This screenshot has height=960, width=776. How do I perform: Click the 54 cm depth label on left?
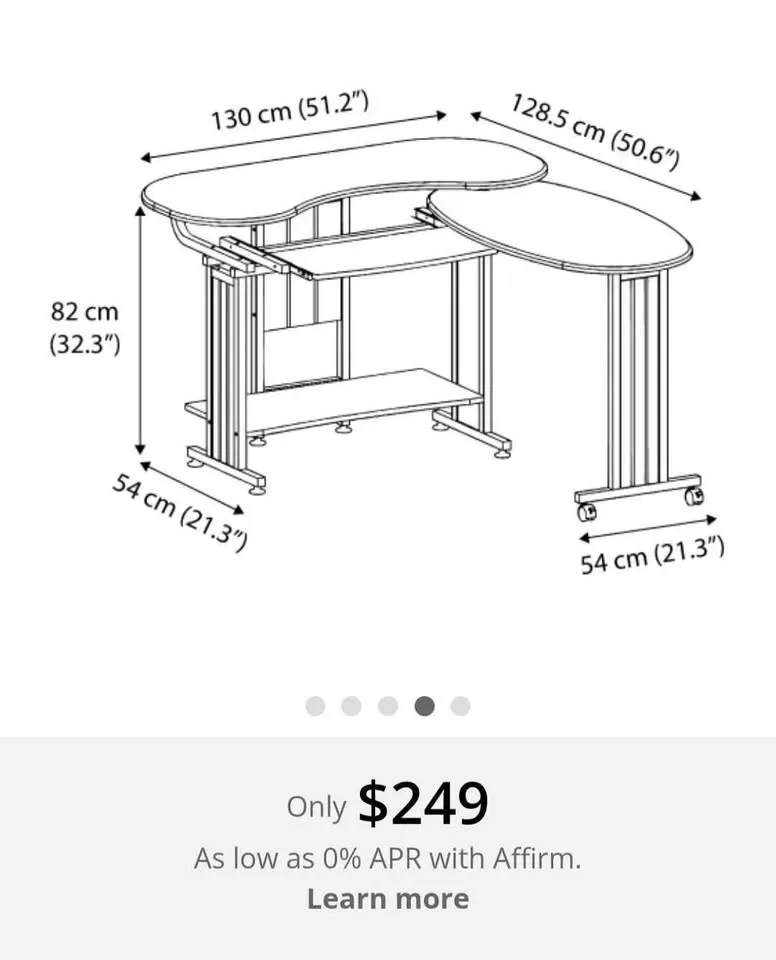coord(178,510)
